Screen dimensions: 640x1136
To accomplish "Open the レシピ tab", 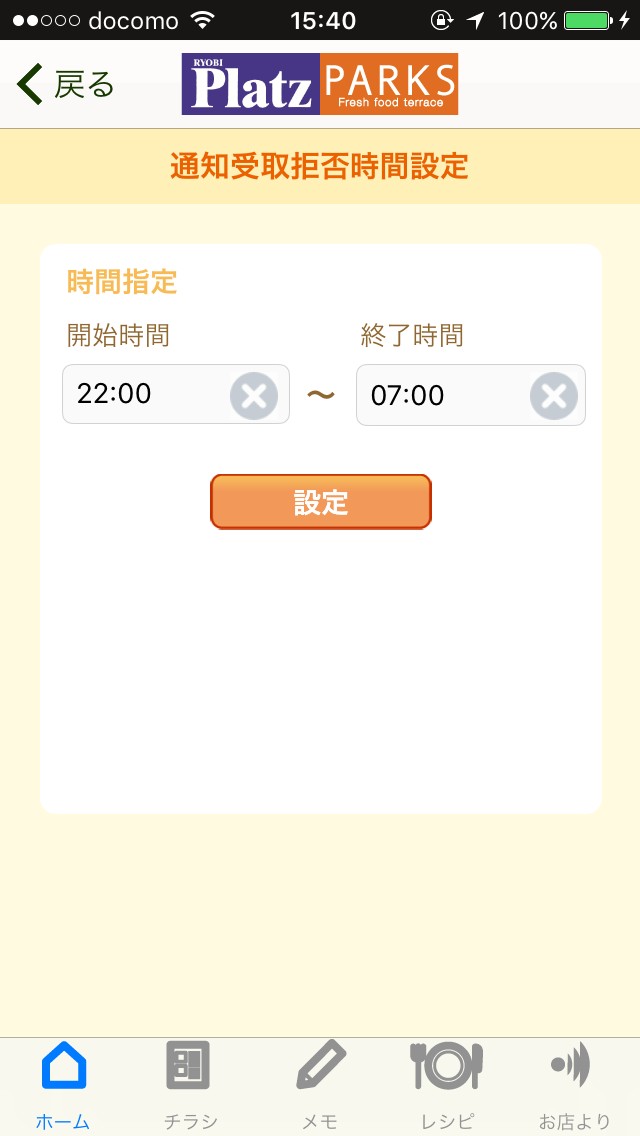I will (x=446, y=1085).
